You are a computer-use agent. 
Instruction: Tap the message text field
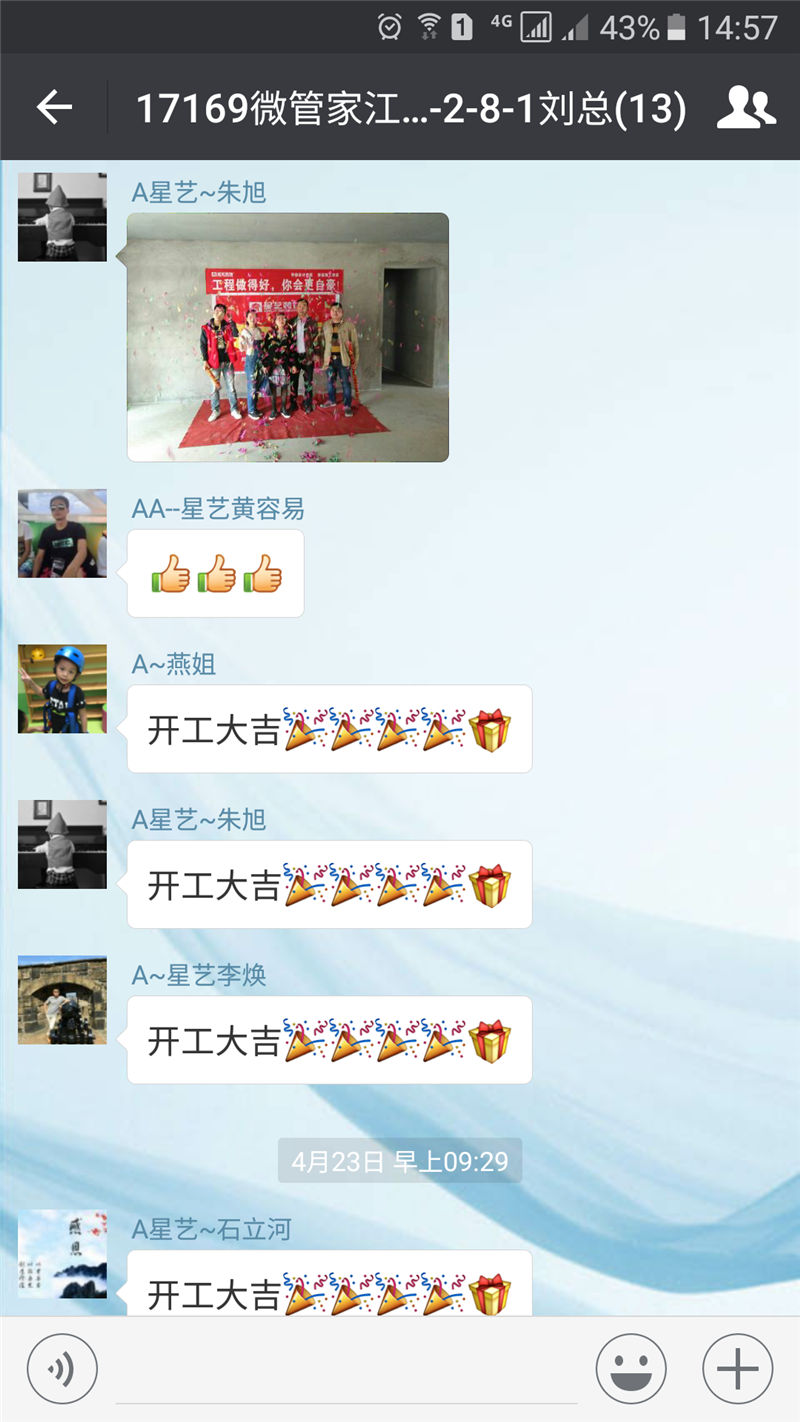pos(346,1369)
